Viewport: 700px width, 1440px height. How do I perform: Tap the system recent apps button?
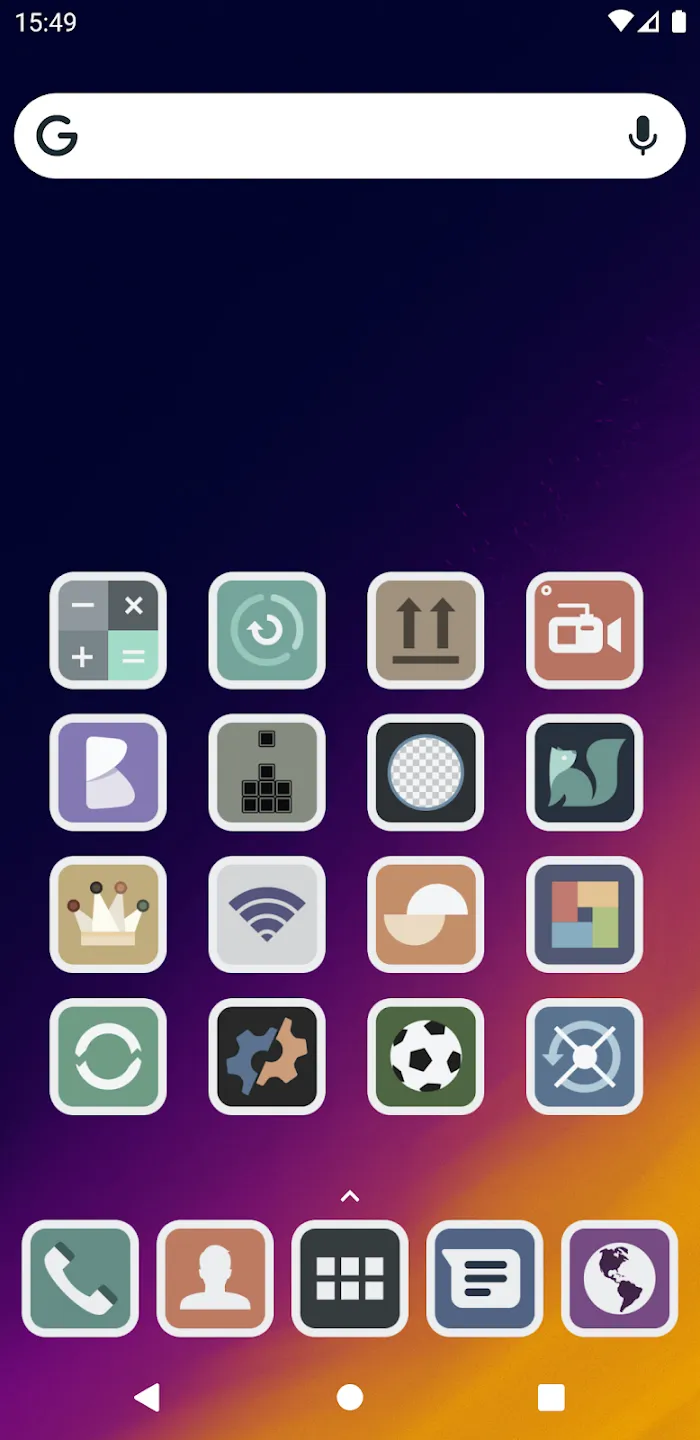(x=551, y=1397)
